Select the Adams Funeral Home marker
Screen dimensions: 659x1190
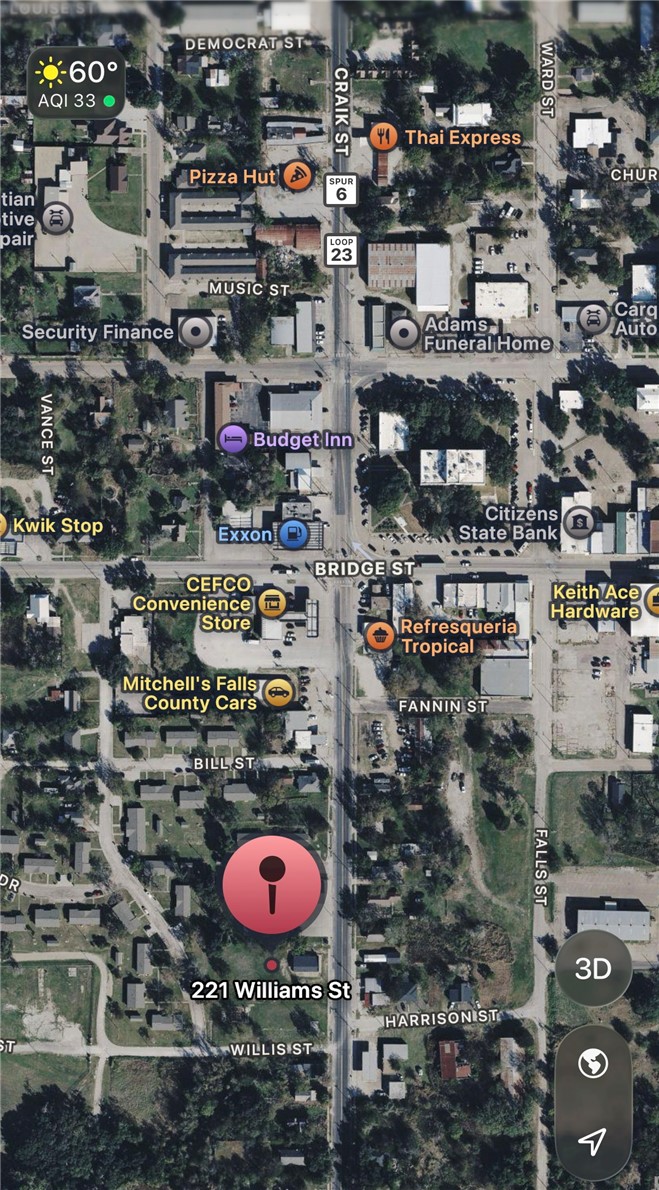click(x=403, y=333)
